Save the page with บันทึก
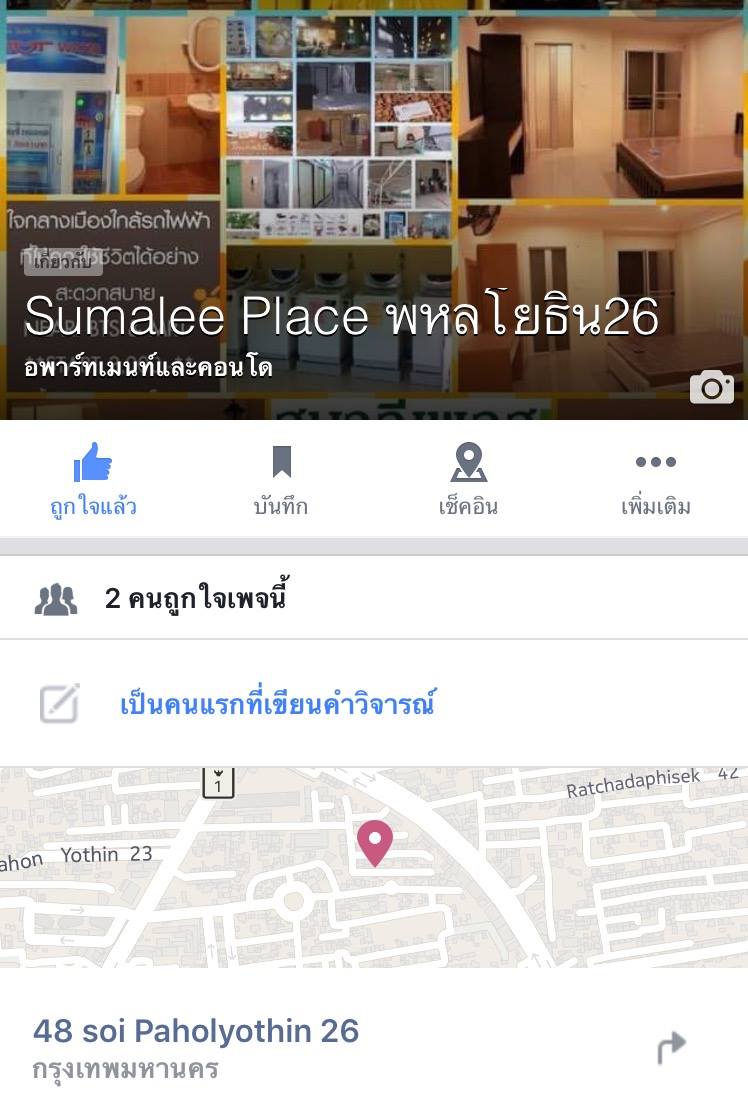This screenshot has height=1115, width=748. point(281,480)
